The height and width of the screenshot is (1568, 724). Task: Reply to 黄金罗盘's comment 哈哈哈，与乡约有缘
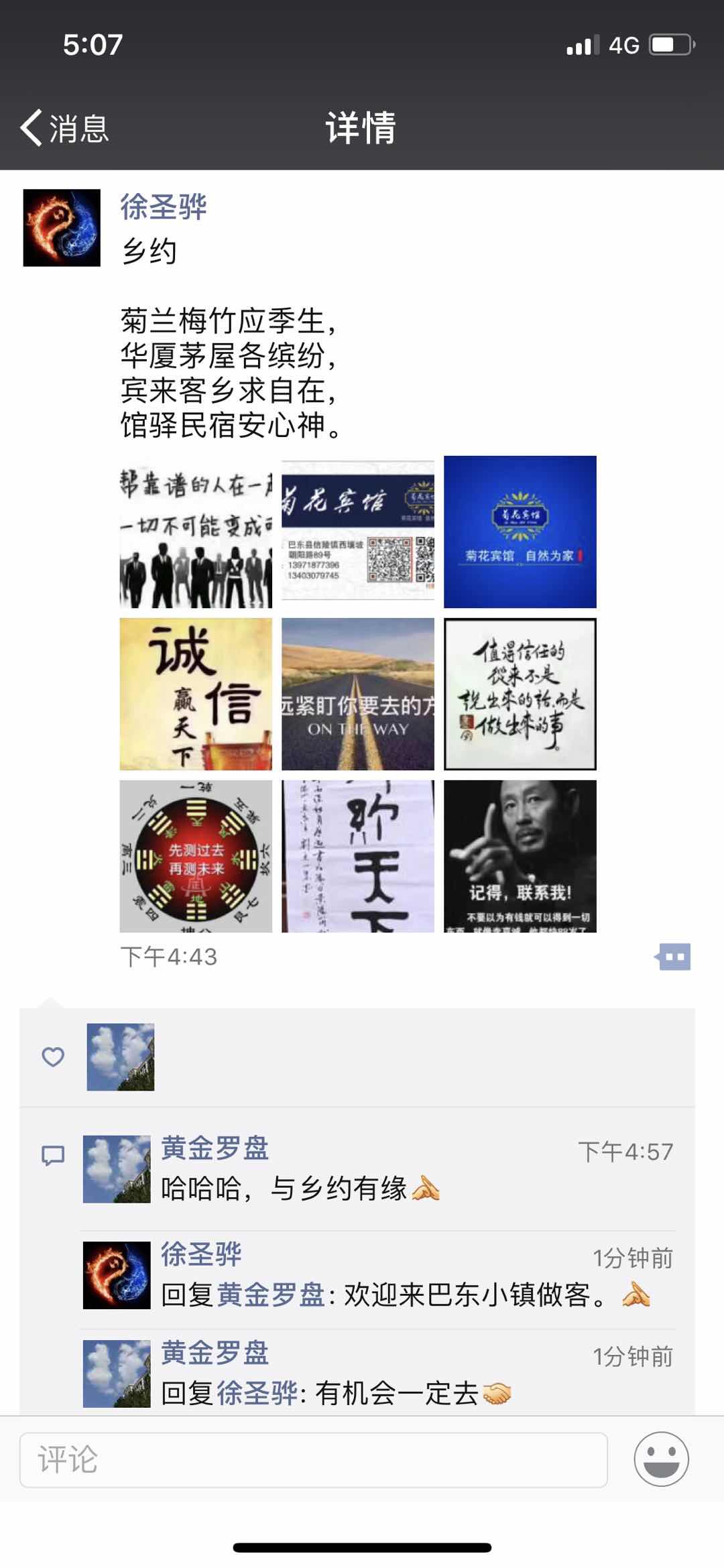click(335, 1189)
